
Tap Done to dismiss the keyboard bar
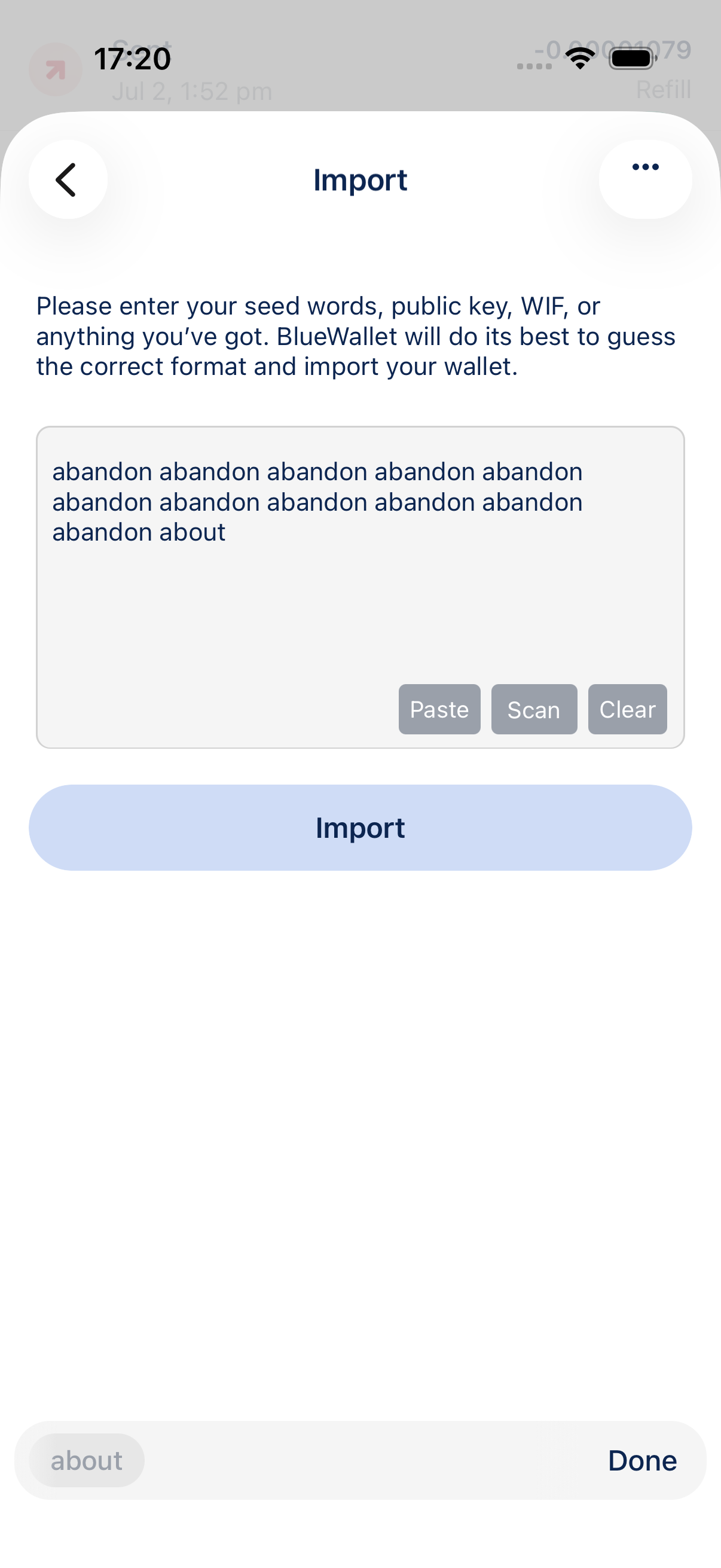point(642,1460)
